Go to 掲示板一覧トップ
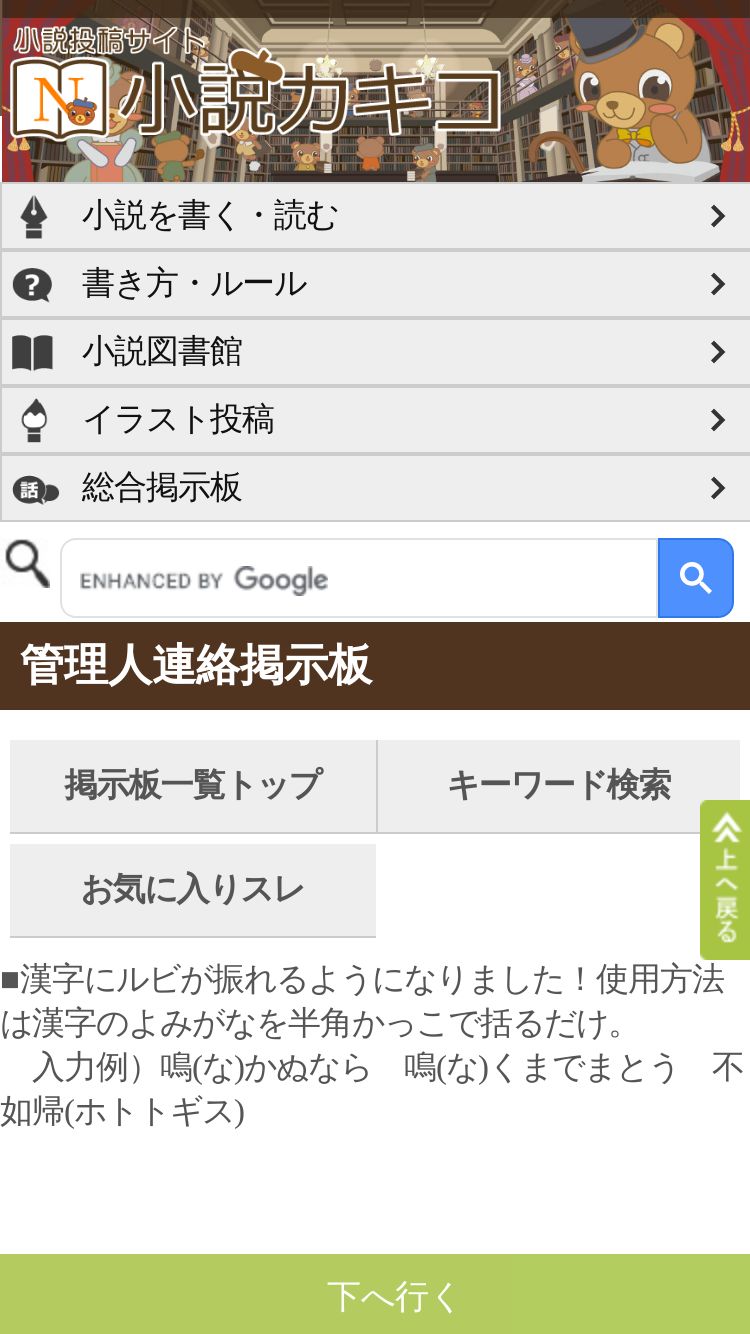 [x=193, y=786]
